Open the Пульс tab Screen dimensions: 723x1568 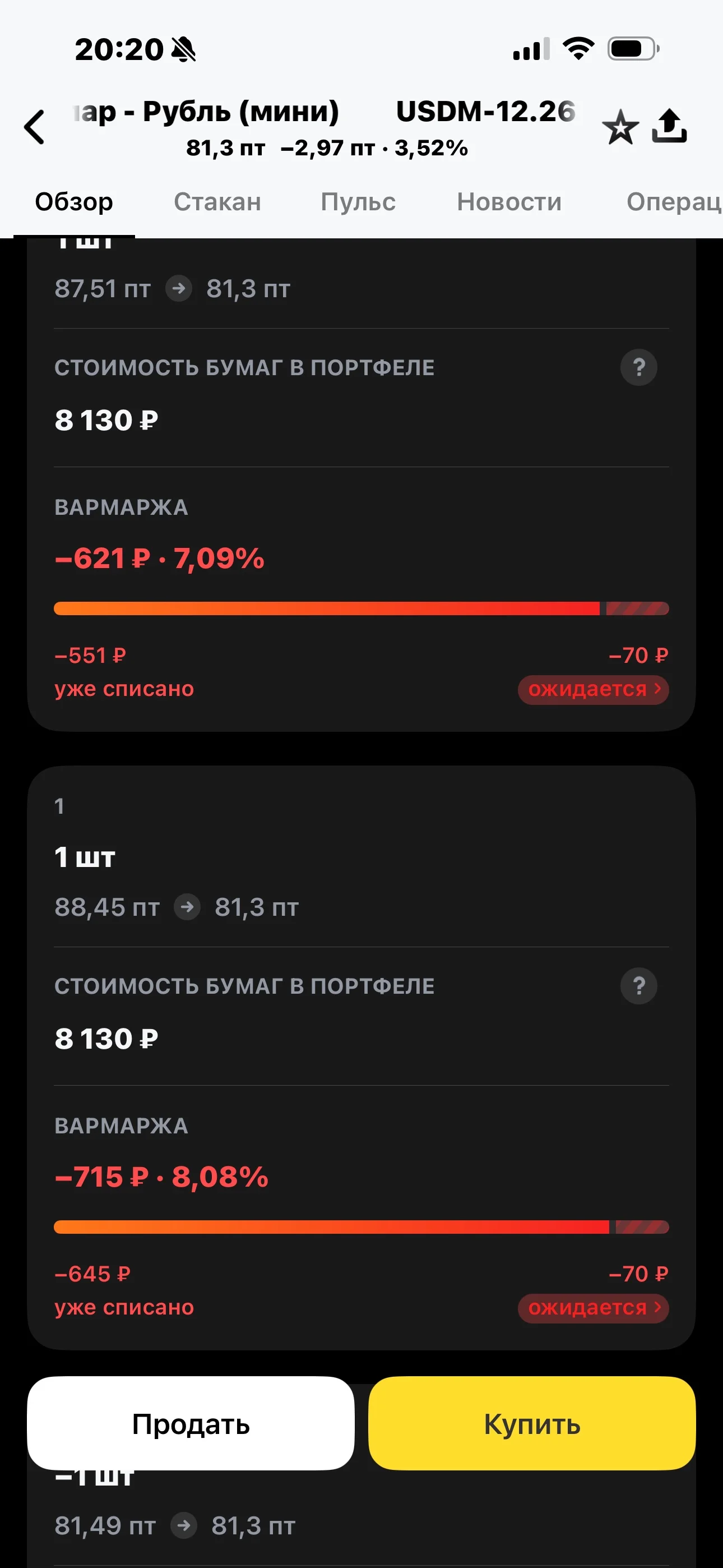click(x=358, y=202)
